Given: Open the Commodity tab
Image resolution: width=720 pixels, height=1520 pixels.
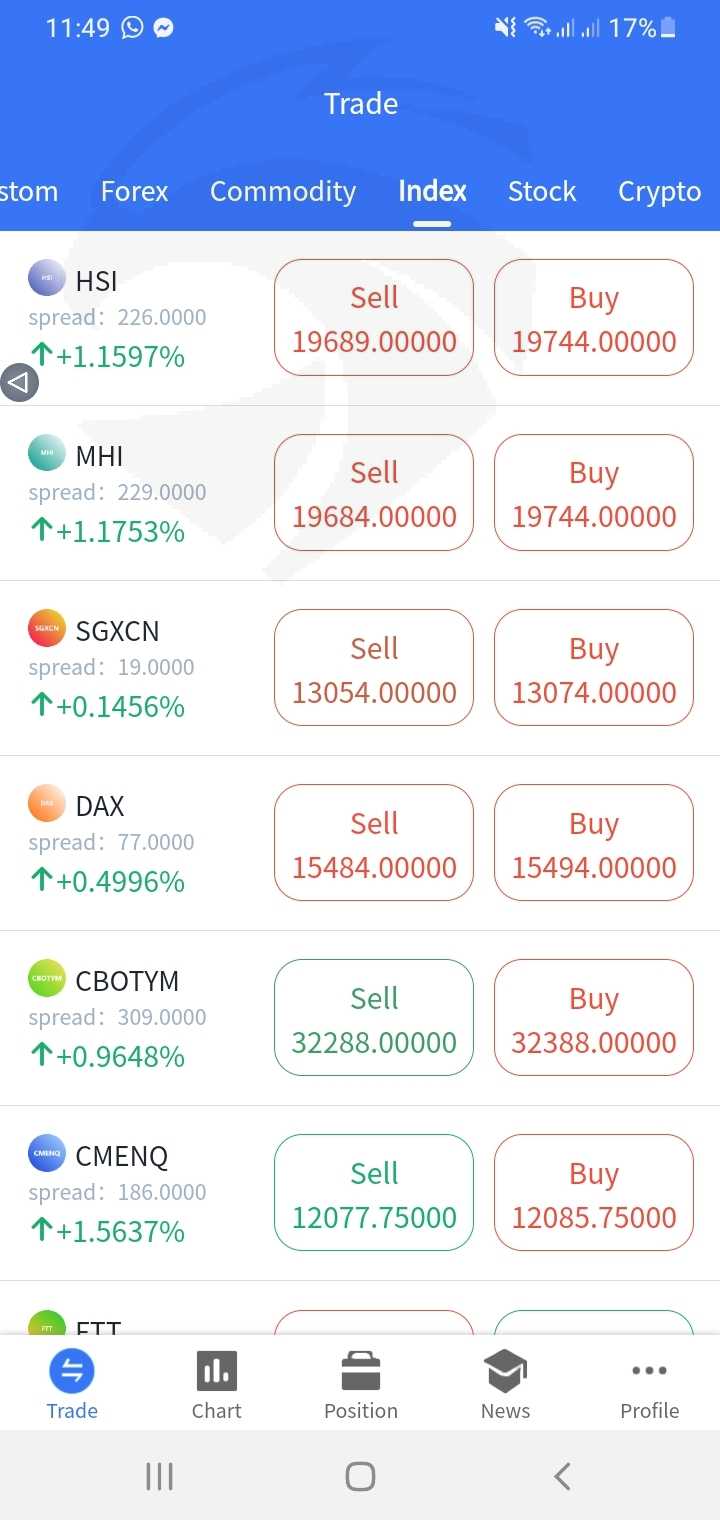Looking at the screenshot, I should click(282, 191).
